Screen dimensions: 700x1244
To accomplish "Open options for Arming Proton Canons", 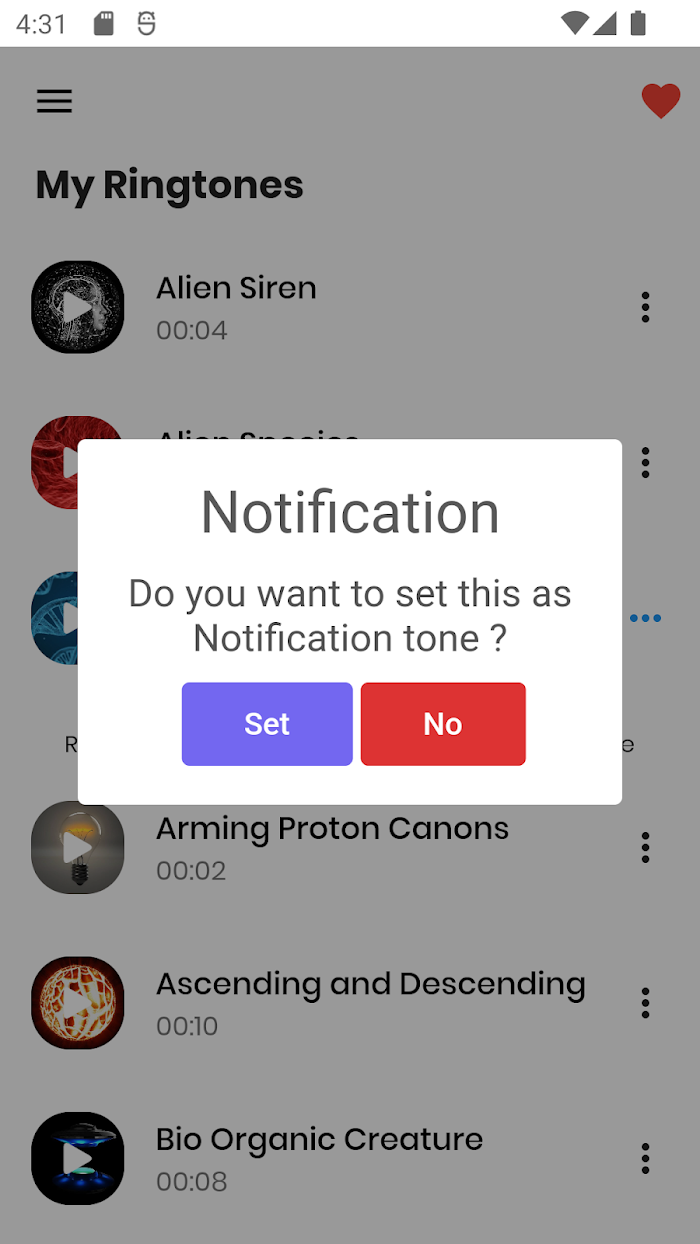I will (x=645, y=847).
